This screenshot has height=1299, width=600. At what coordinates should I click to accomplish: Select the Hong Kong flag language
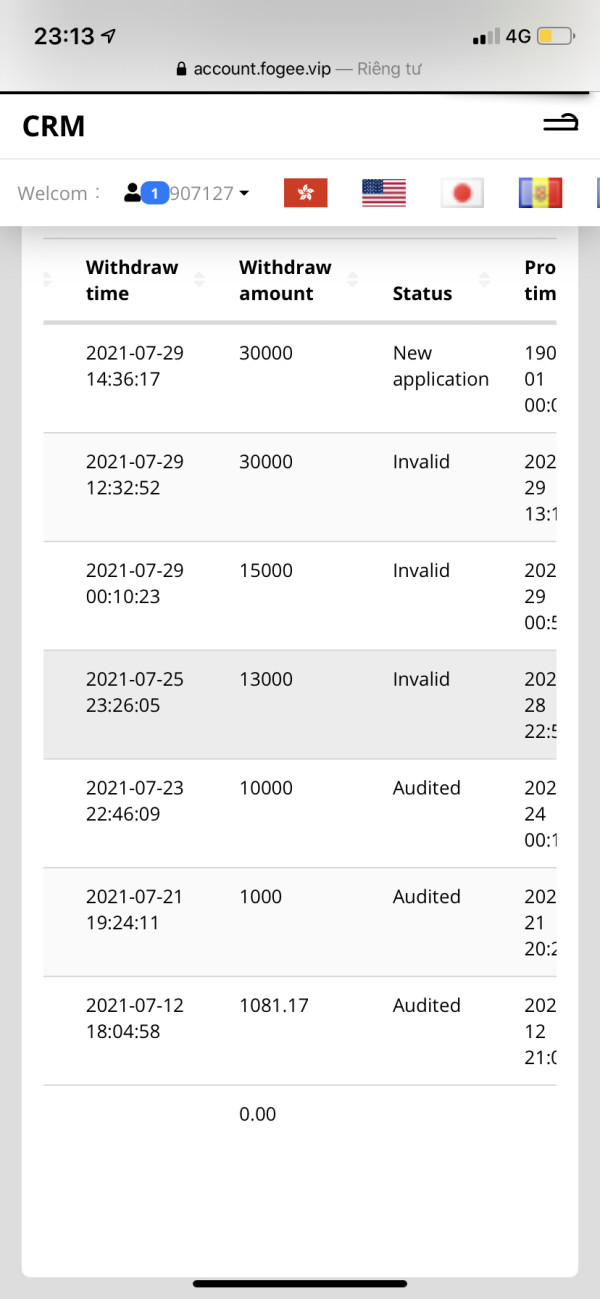pyautogui.click(x=306, y=193)
